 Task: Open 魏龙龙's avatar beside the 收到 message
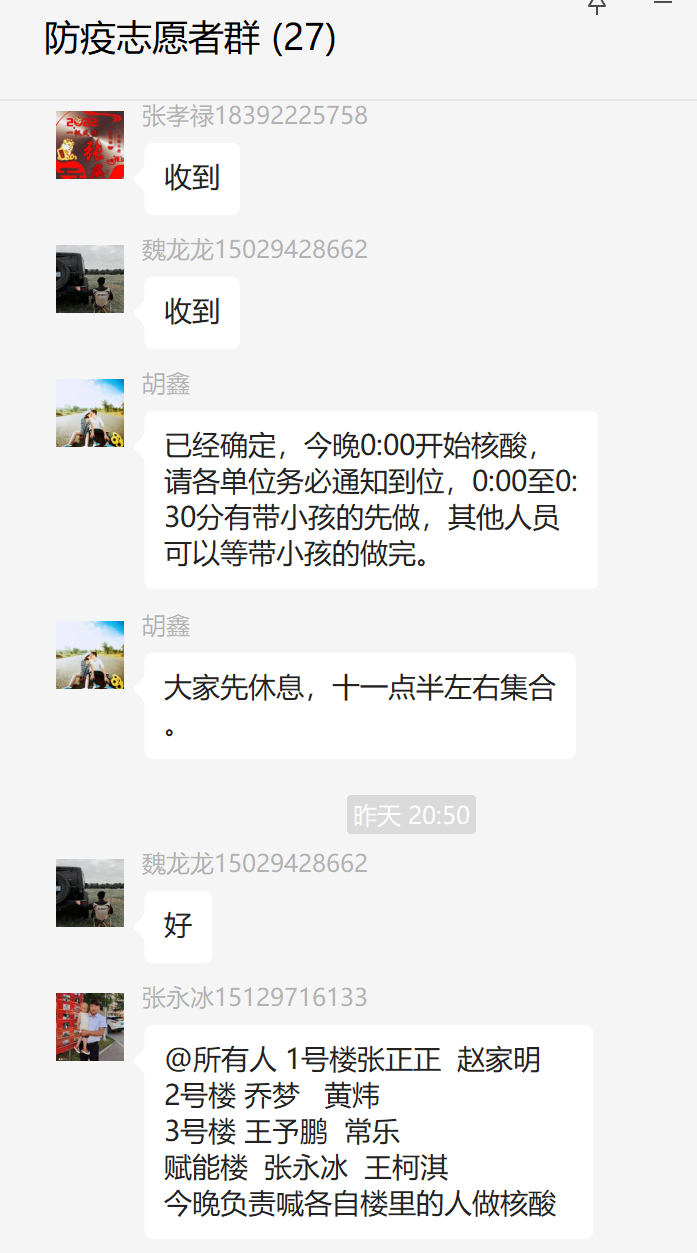click(90, 279)
